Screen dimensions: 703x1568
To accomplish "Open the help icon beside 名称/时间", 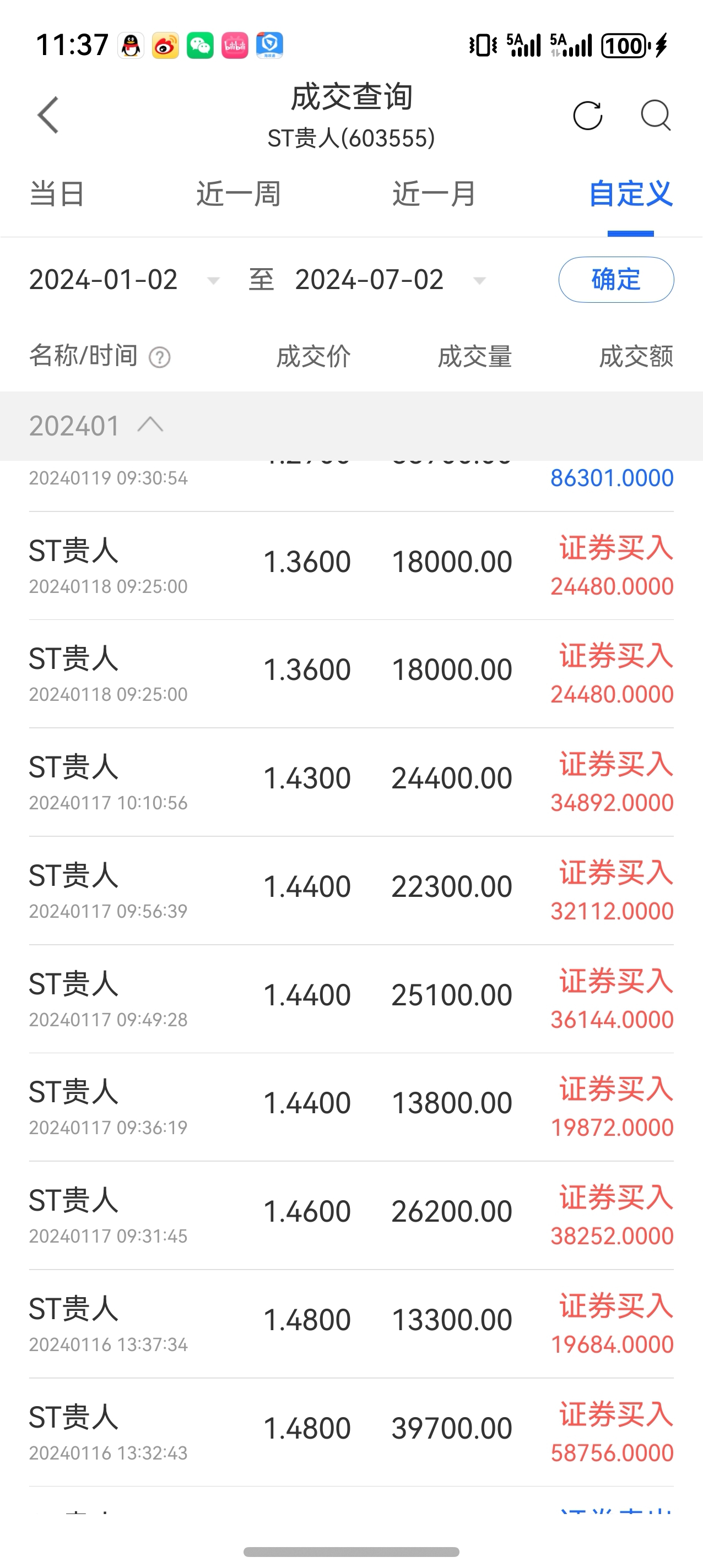I will (x=160, y=357).
